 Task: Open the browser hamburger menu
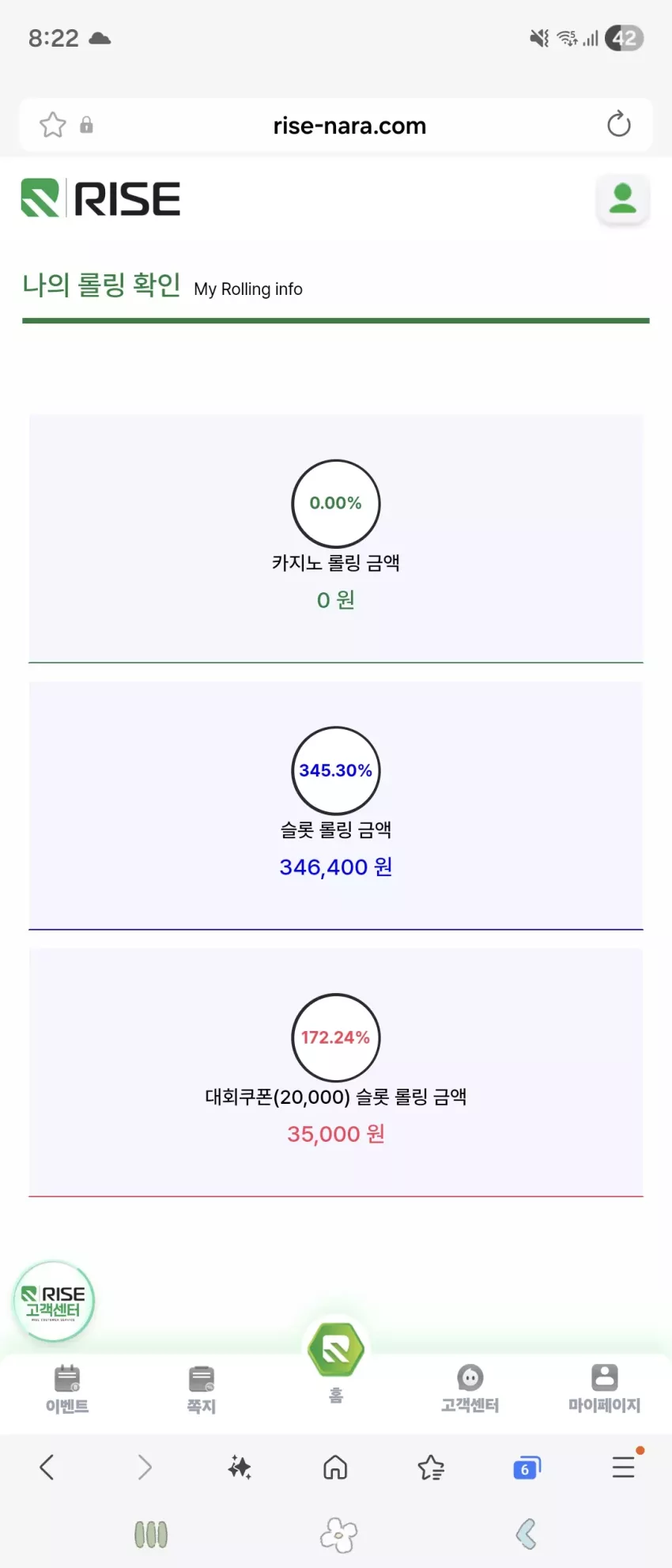click(624, 1468)
